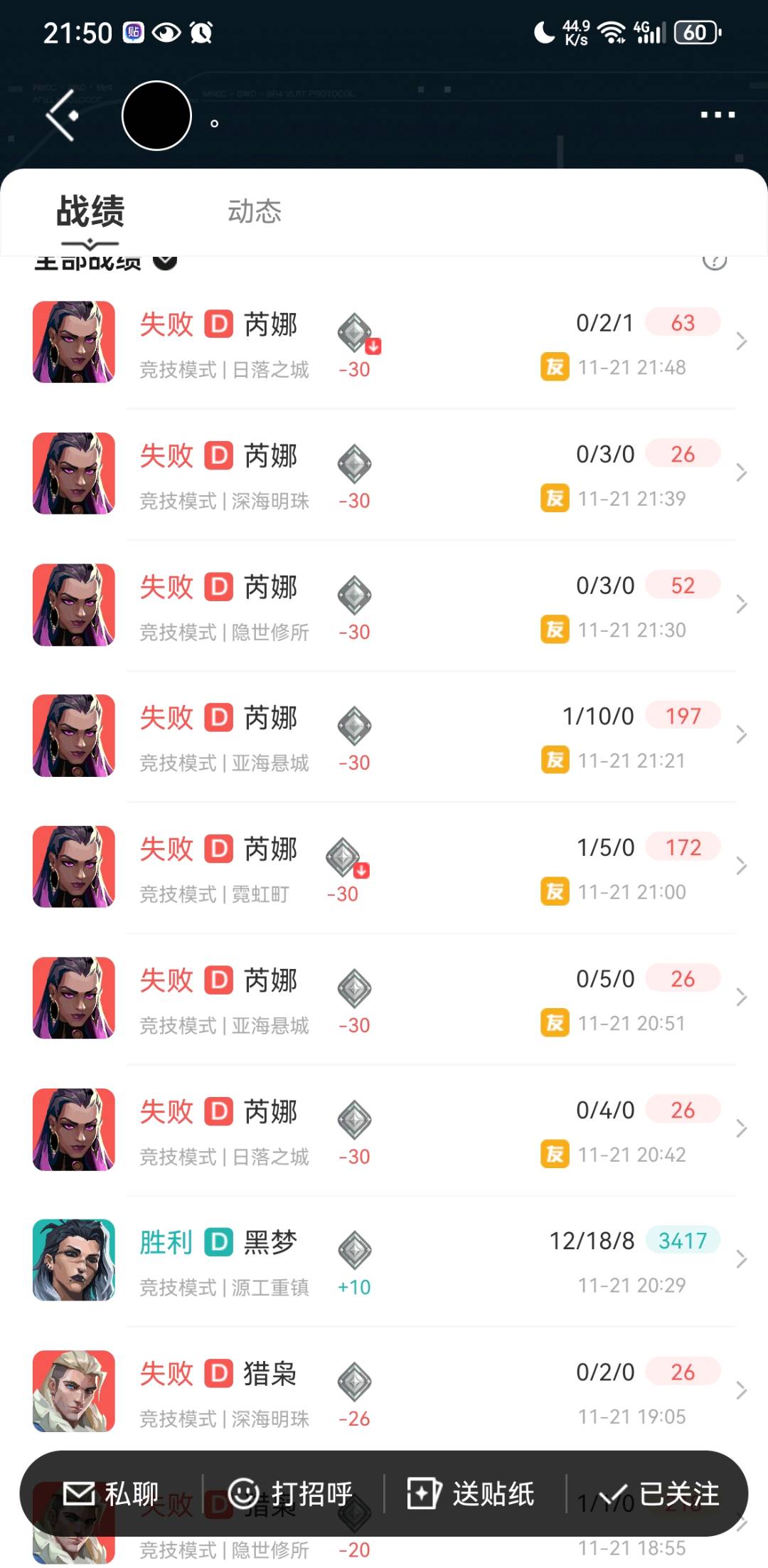Select the 战绩 tab

pyautogui.click(x=90, y=212)
